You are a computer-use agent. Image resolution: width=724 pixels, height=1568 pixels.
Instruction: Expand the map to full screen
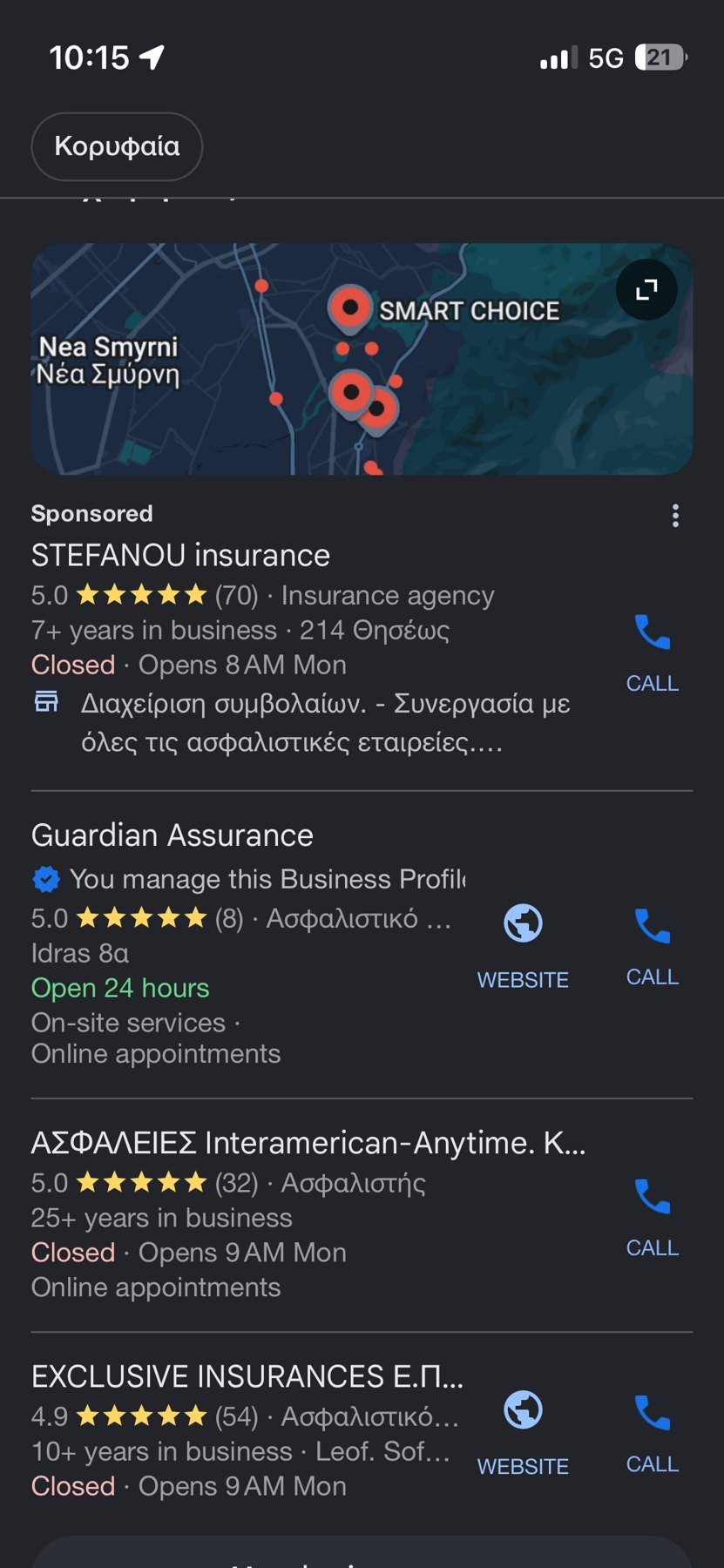pos(646,290)
